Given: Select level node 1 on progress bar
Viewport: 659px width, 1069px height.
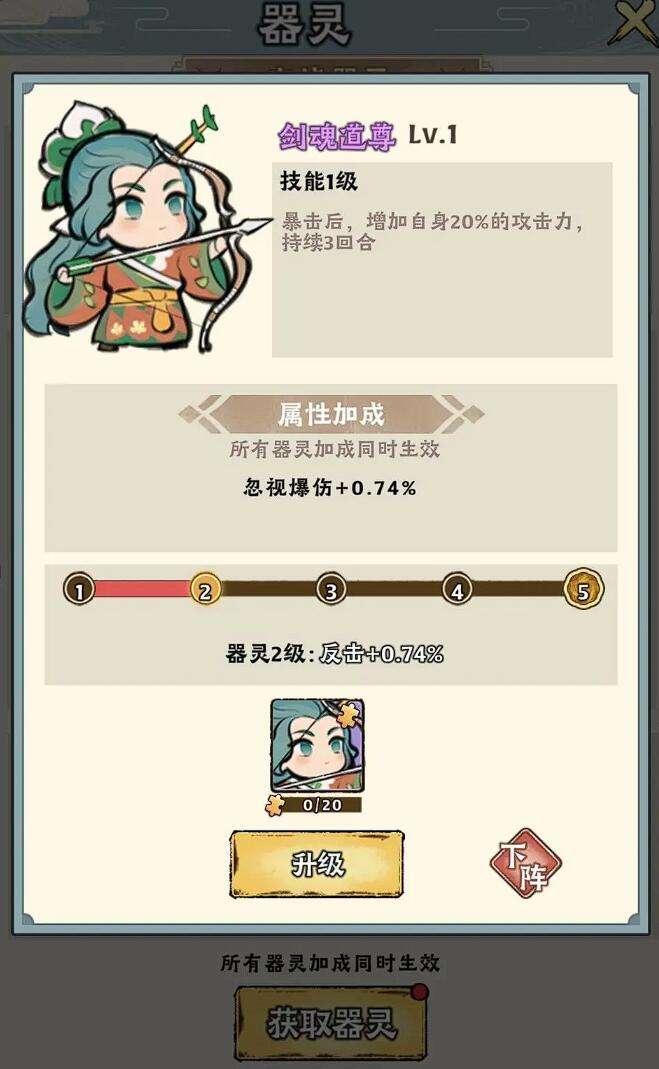Looking at the screenshot, I should click(x=79, y=590).
